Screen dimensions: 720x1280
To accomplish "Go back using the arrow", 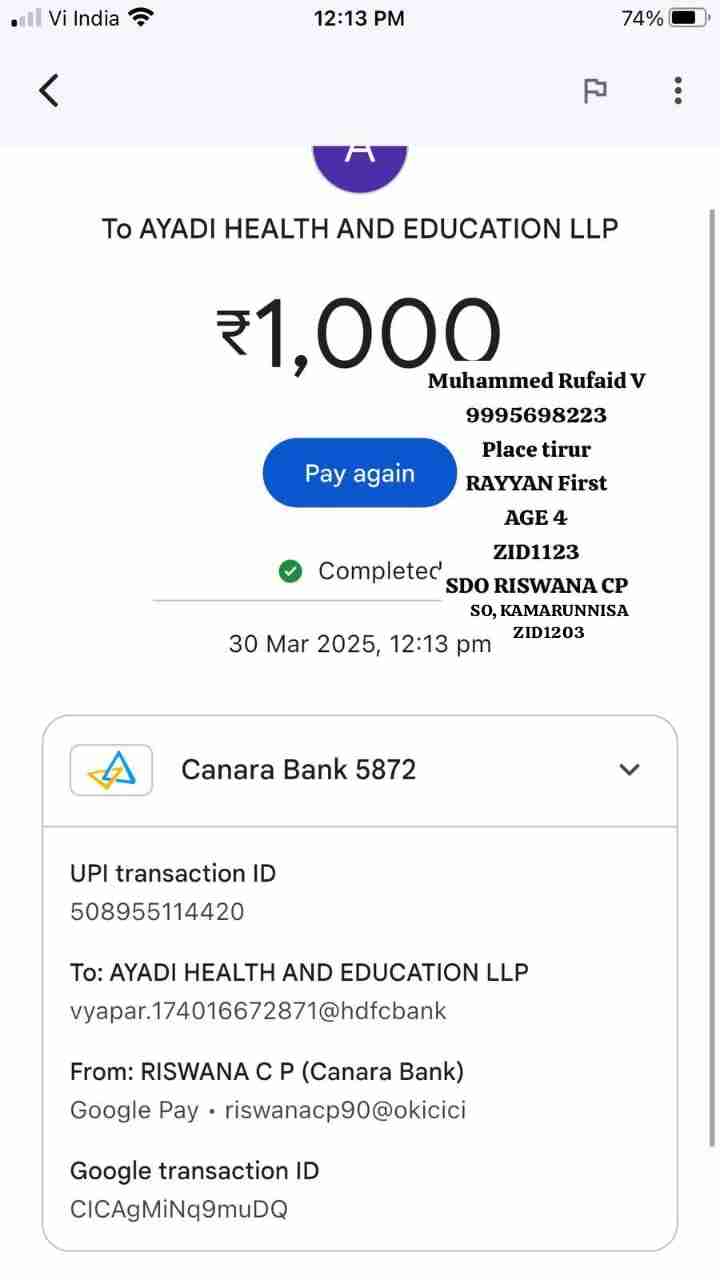I will [x=49, y=91].
